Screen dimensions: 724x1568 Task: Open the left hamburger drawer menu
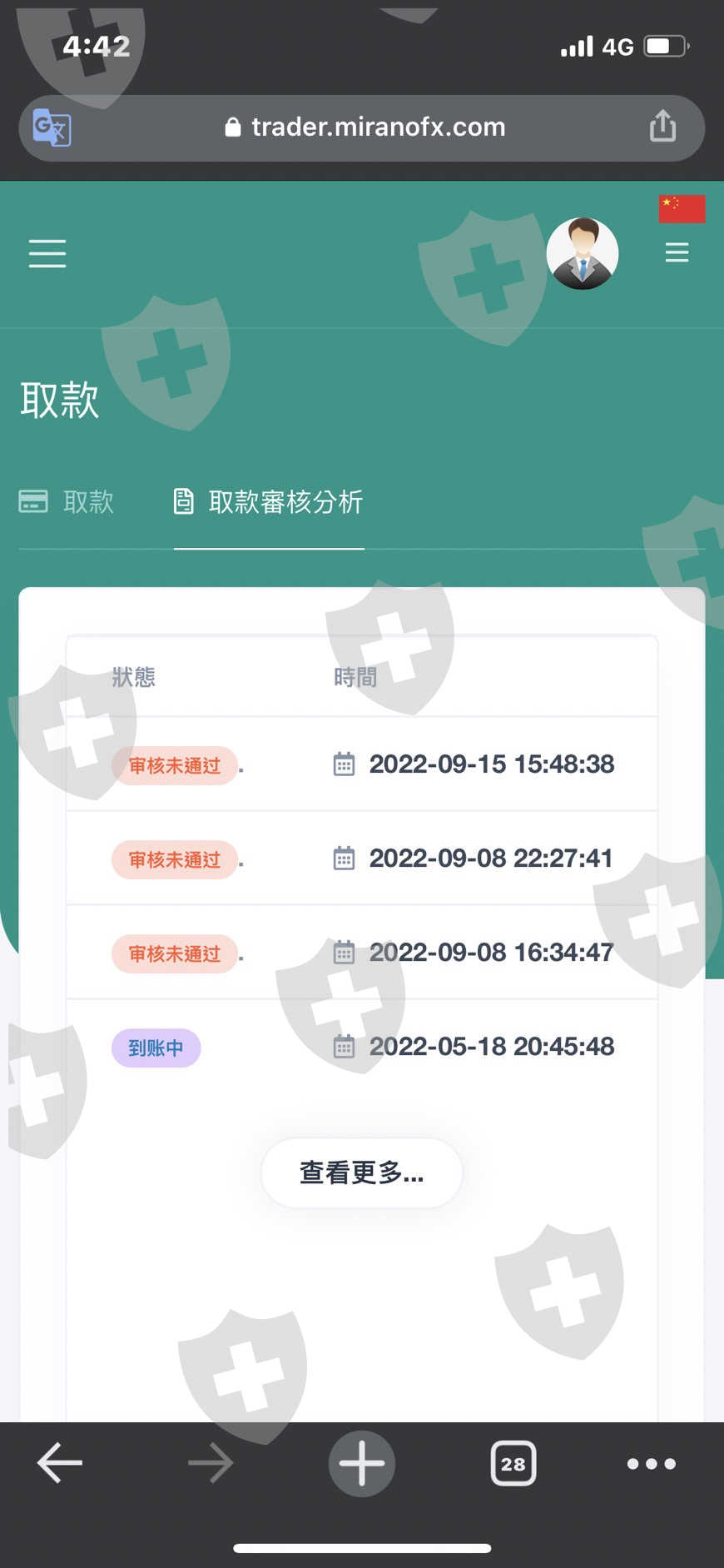click(47, 253)
